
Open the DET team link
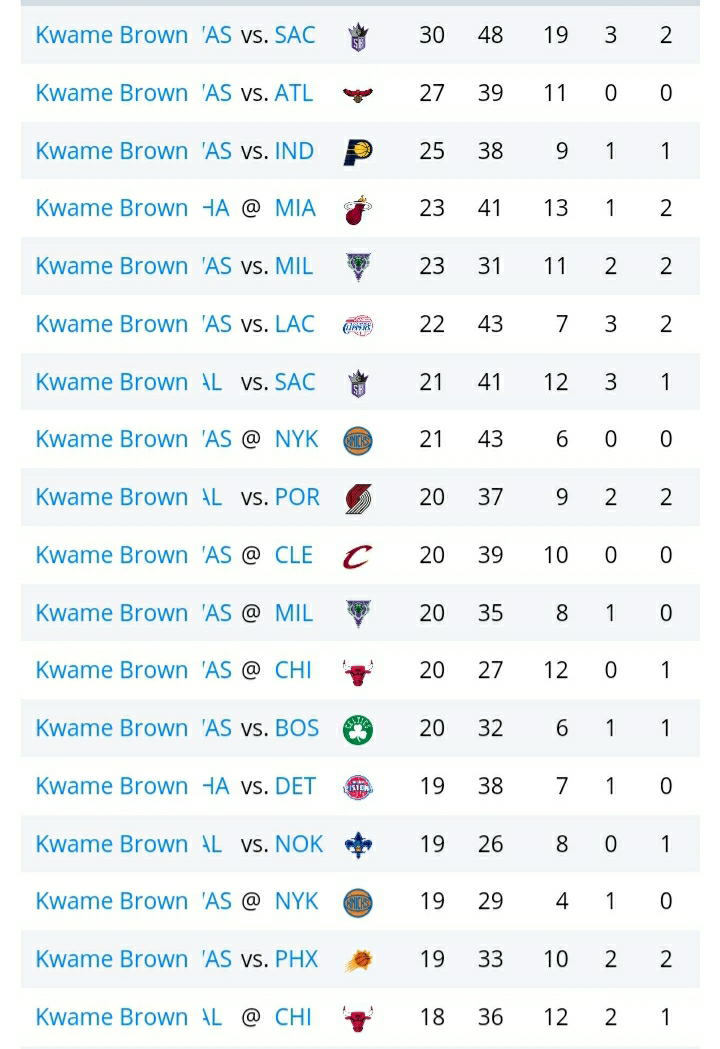click(295, 786)
